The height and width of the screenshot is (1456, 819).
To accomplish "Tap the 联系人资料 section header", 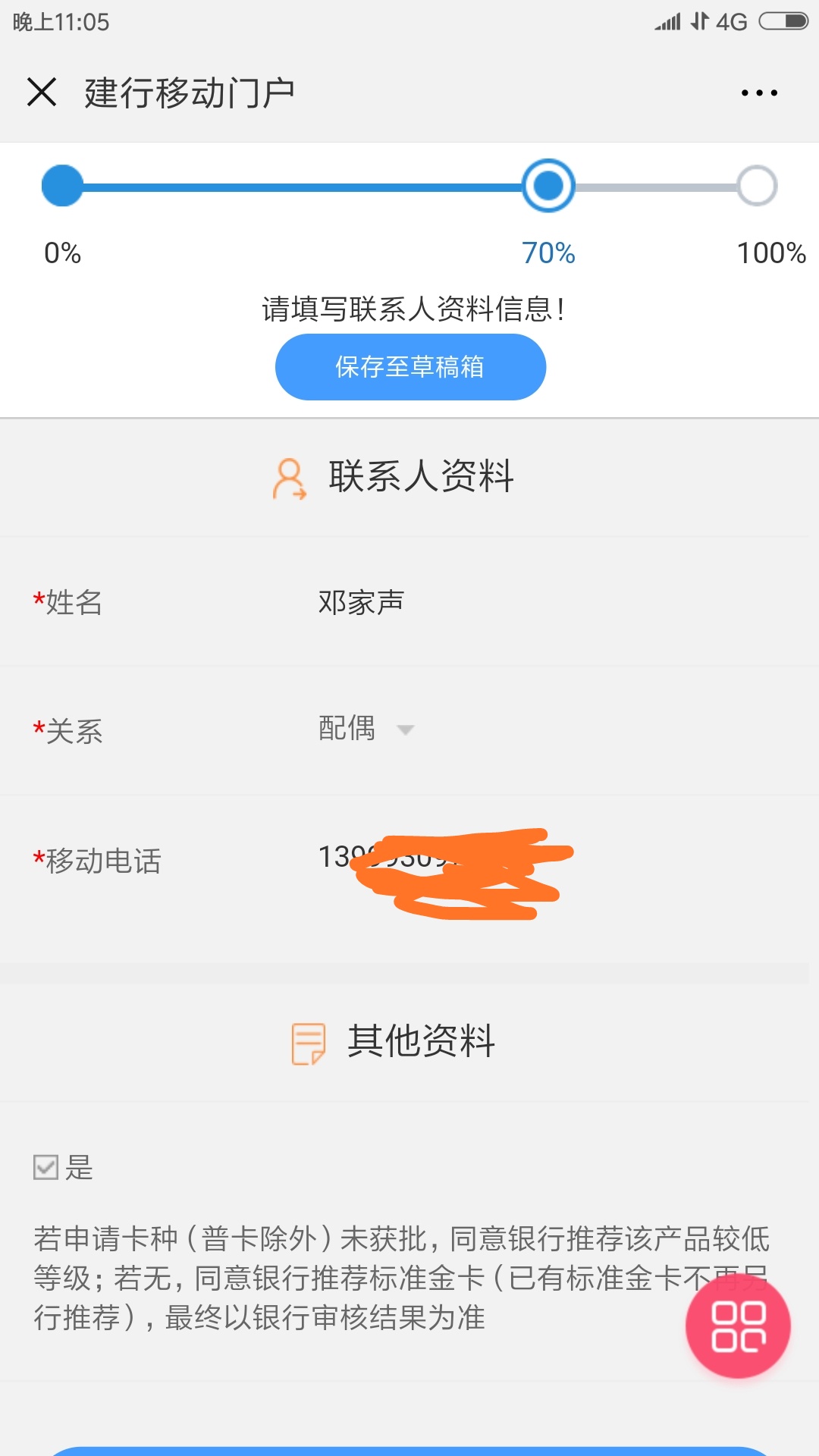I will (x=421, y=477).
